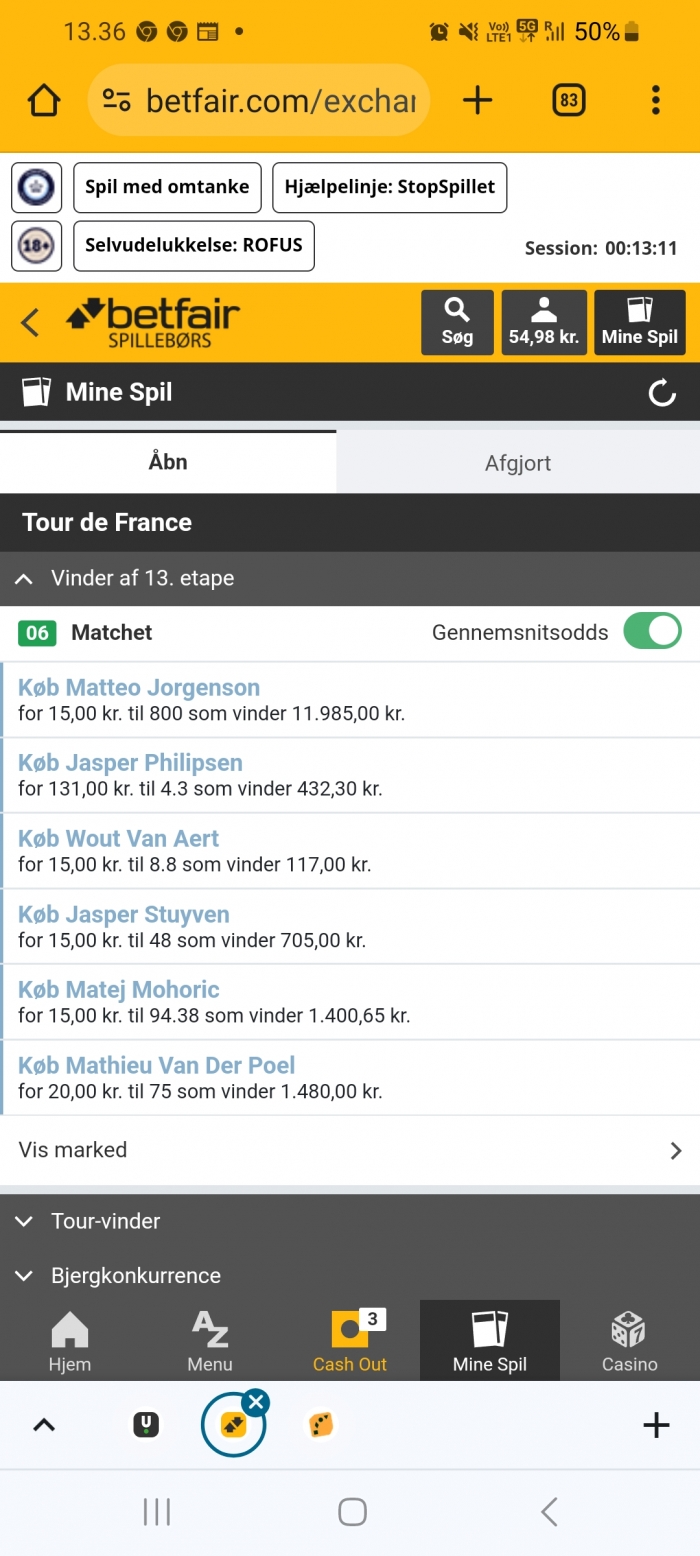
Task: Collapse Vinder af 13. etape section
Action: coord(350,578)
